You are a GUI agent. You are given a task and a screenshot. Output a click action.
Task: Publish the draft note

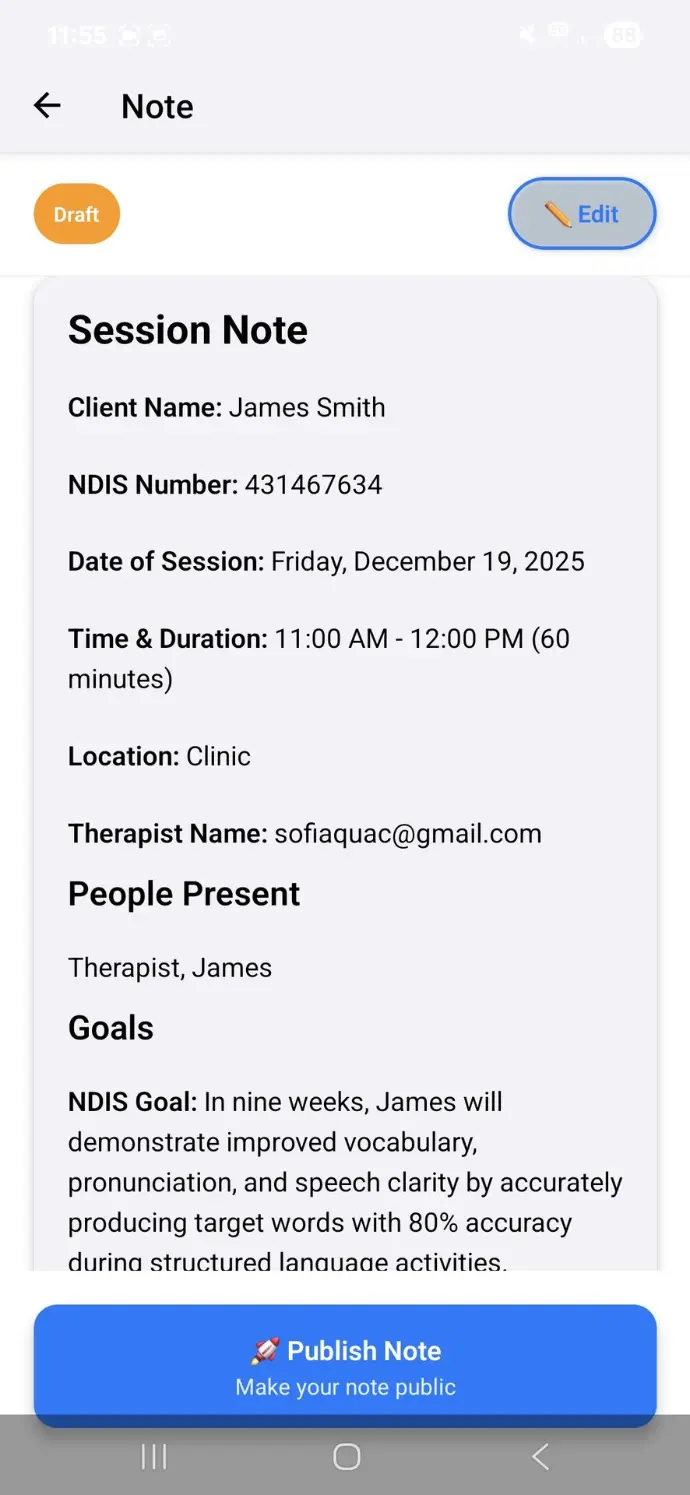pyautogui.click(x=345, y=1365)
